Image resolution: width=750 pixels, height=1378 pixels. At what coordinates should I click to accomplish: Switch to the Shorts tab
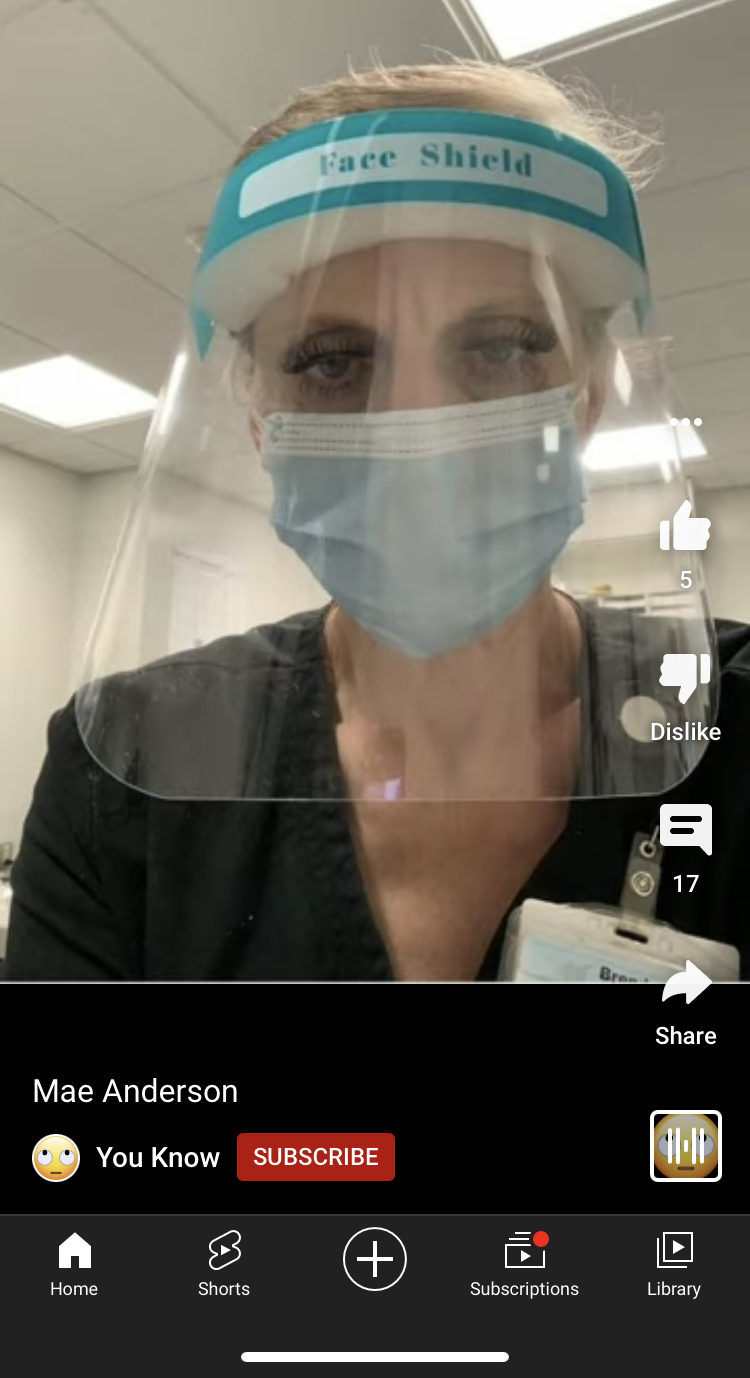point(224,1265)
